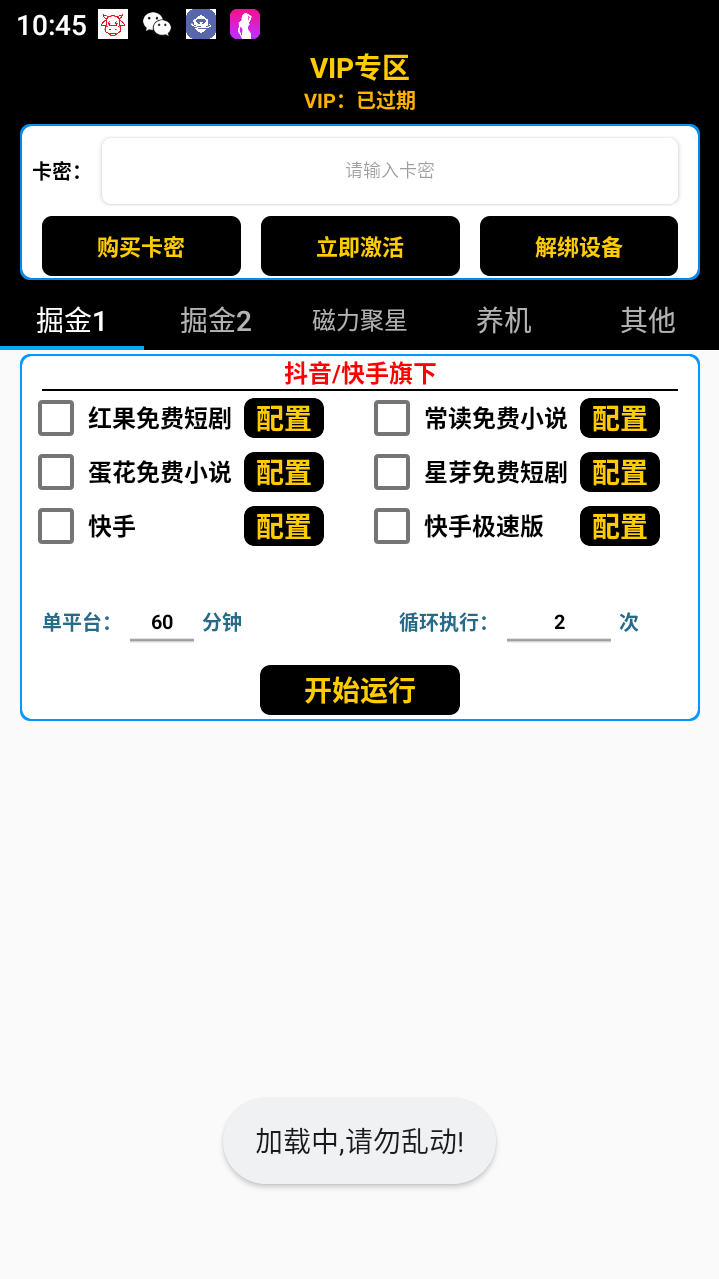Enable the 蛋花免费小说 checkbox

(x=56, y=472)
